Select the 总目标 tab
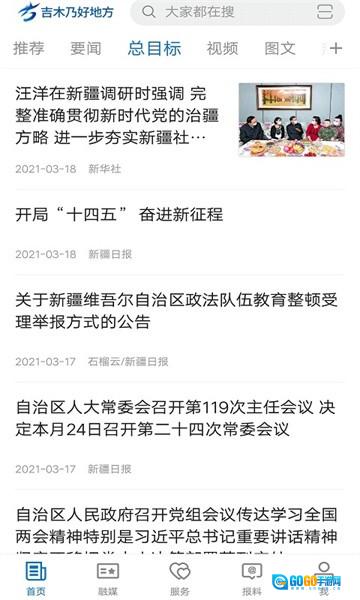Image resolution: width=360 pixels, height=600 pixels. [154, 49]
